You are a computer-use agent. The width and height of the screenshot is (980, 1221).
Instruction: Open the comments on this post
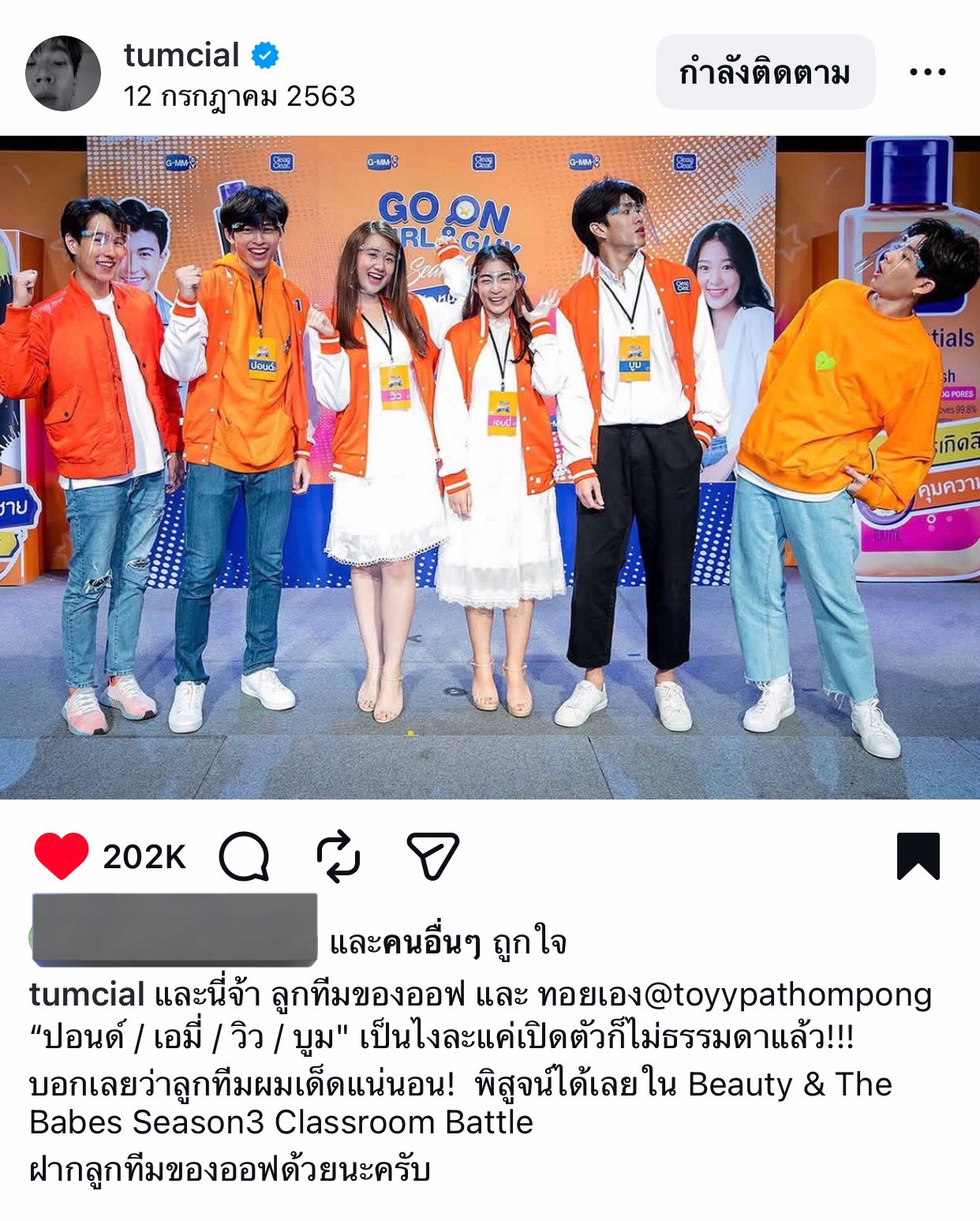click(244, 856)
